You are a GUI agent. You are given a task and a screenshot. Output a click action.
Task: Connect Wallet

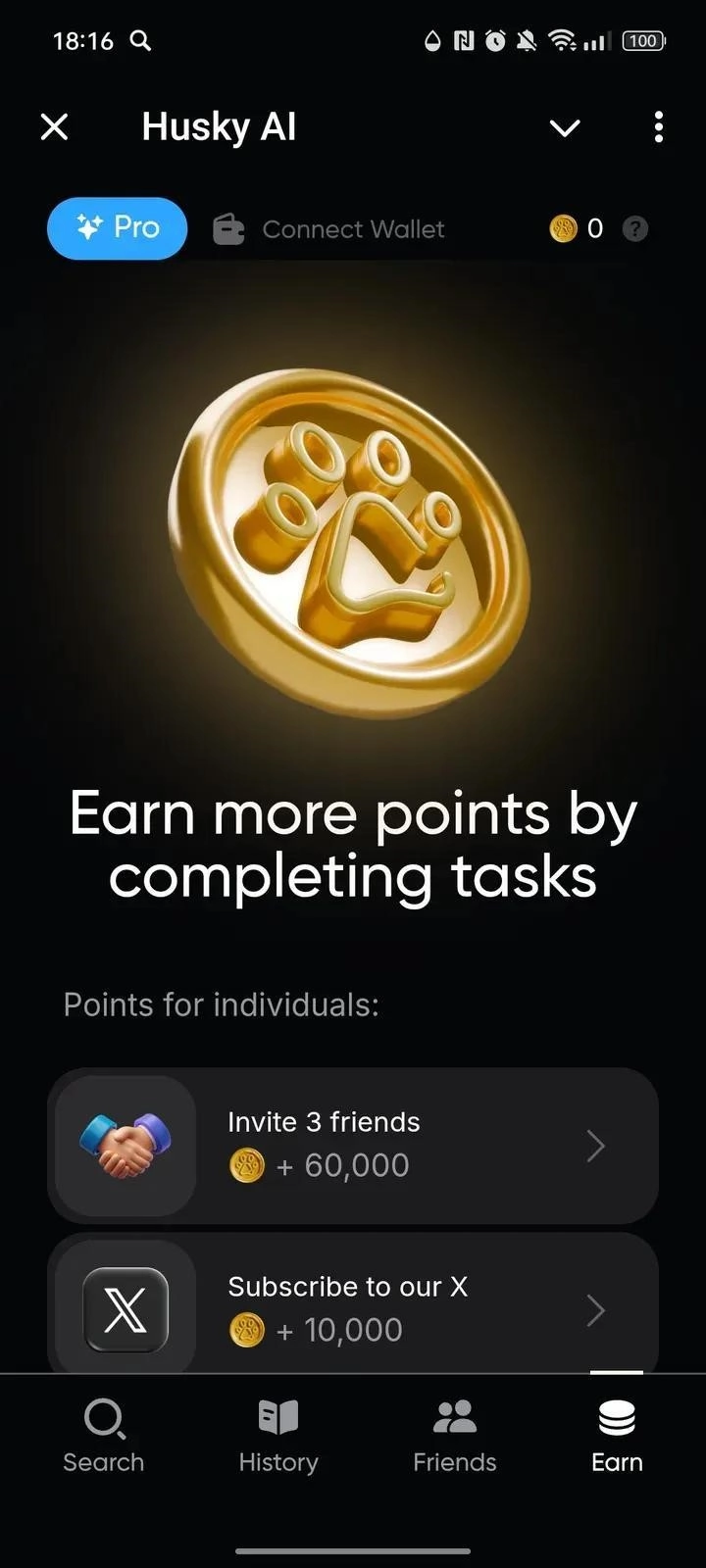coord(329,229)
